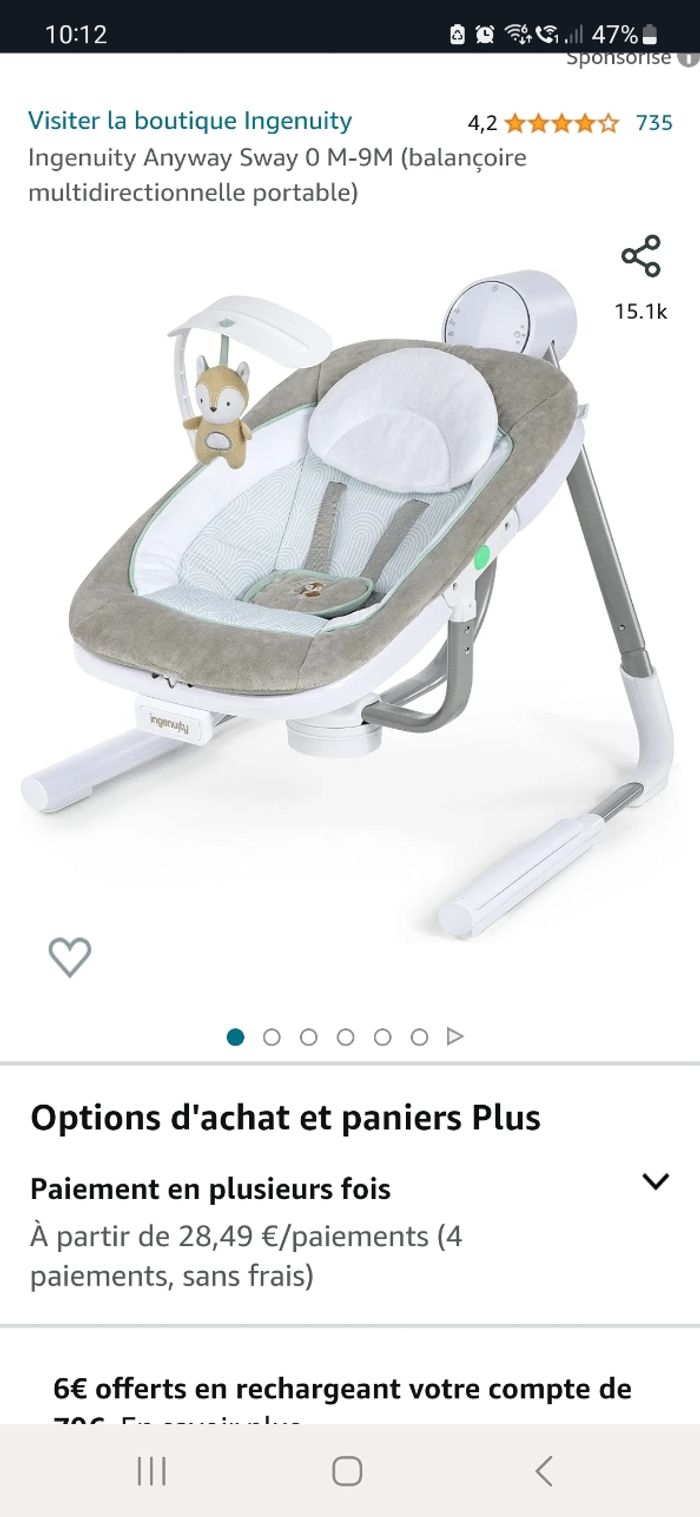
Task: Add the swing to the wishlist
Action: 70,957
